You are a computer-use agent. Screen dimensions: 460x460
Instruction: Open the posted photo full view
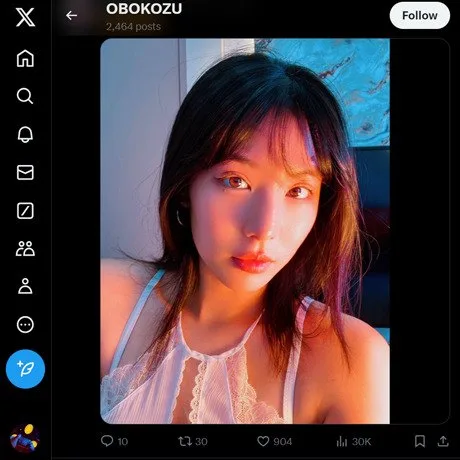(245, 231)
